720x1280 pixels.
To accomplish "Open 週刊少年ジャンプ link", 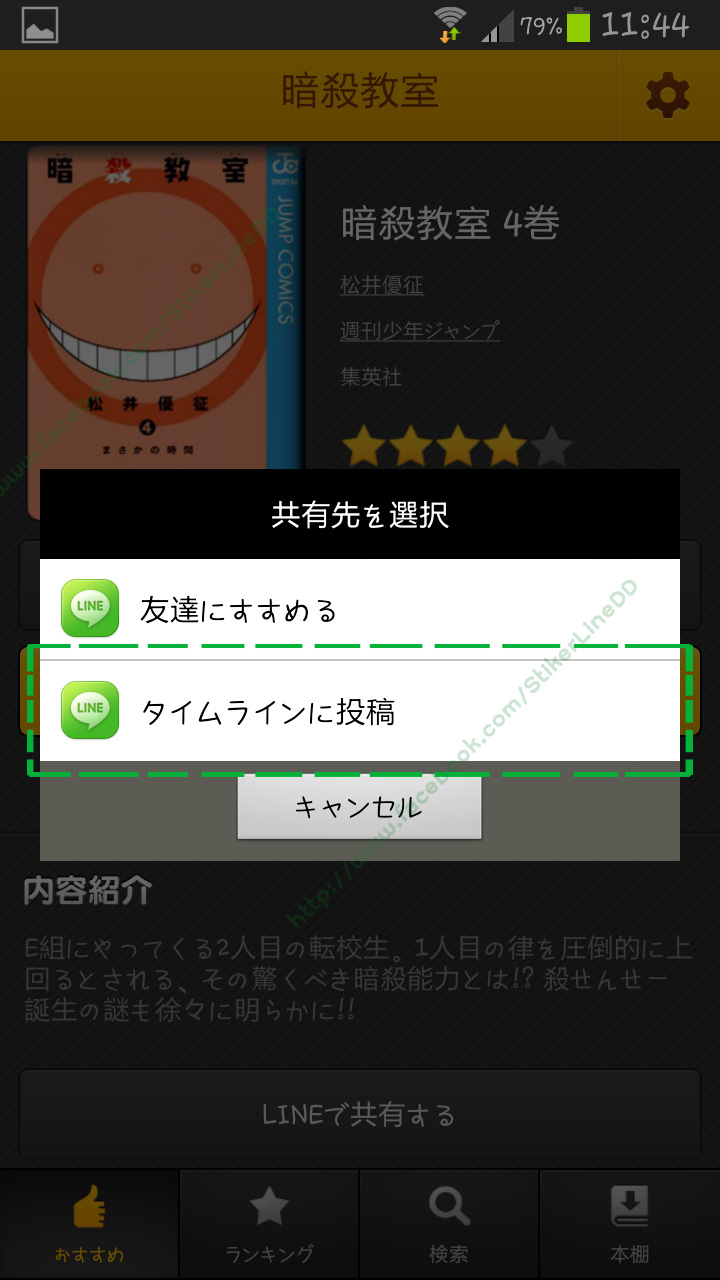I will pos(420,330).
